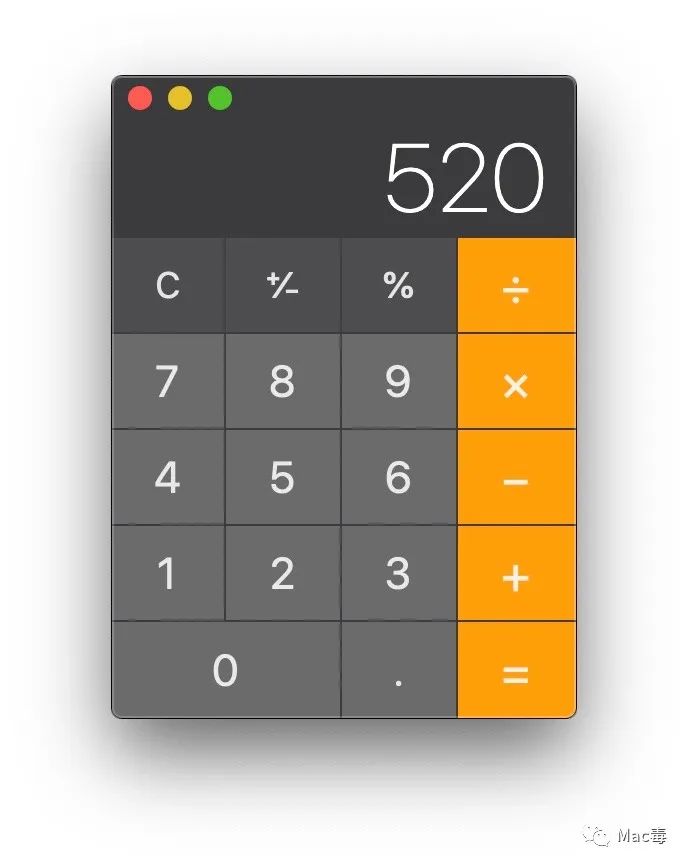Enter the digit 0
Viewport: 688px width, 866px height.
pos(226,670)
